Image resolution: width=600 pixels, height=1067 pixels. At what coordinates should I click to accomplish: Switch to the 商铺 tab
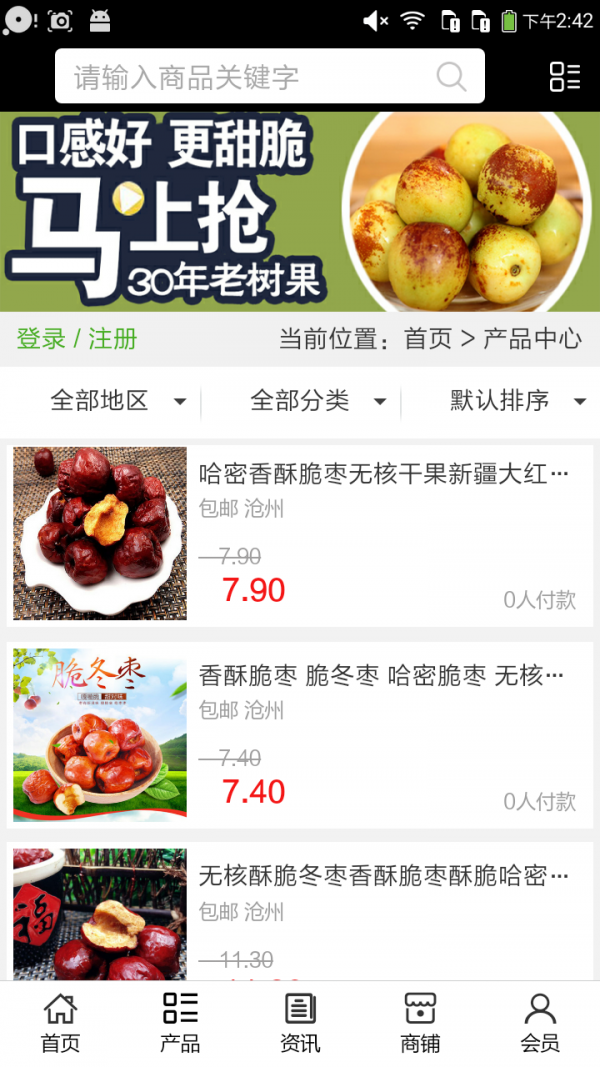(420, 1023)
